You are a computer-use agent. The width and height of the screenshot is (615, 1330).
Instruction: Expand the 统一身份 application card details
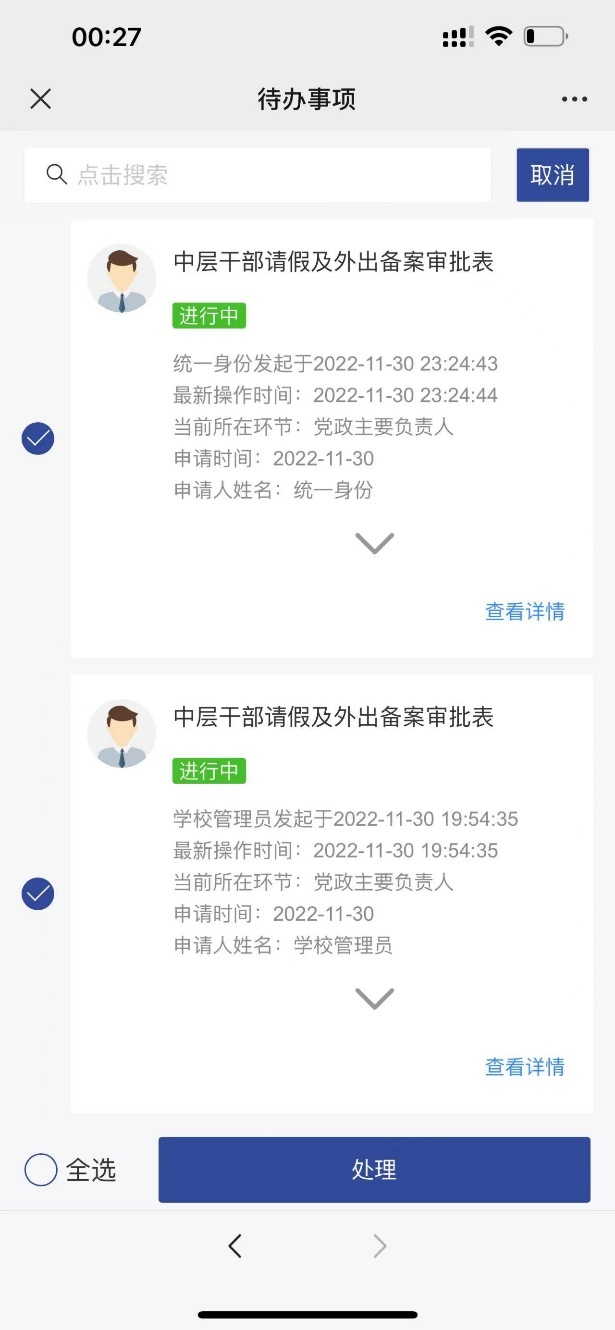375,543
